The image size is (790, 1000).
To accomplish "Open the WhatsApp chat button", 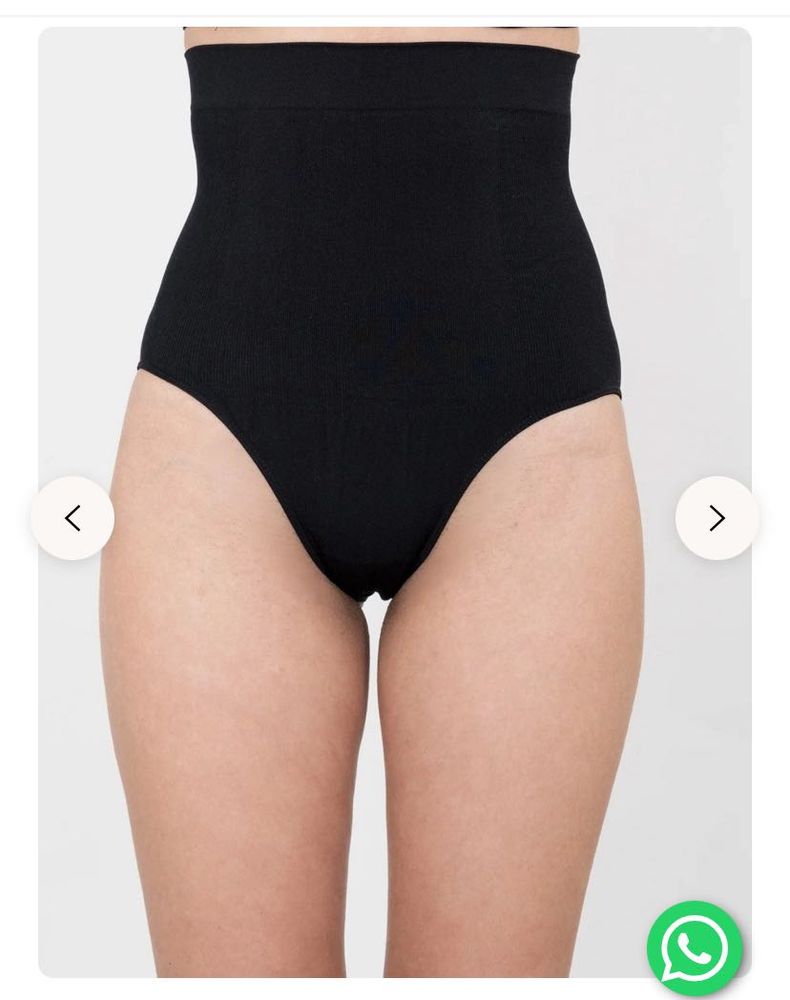I will [x=694, y=948].
